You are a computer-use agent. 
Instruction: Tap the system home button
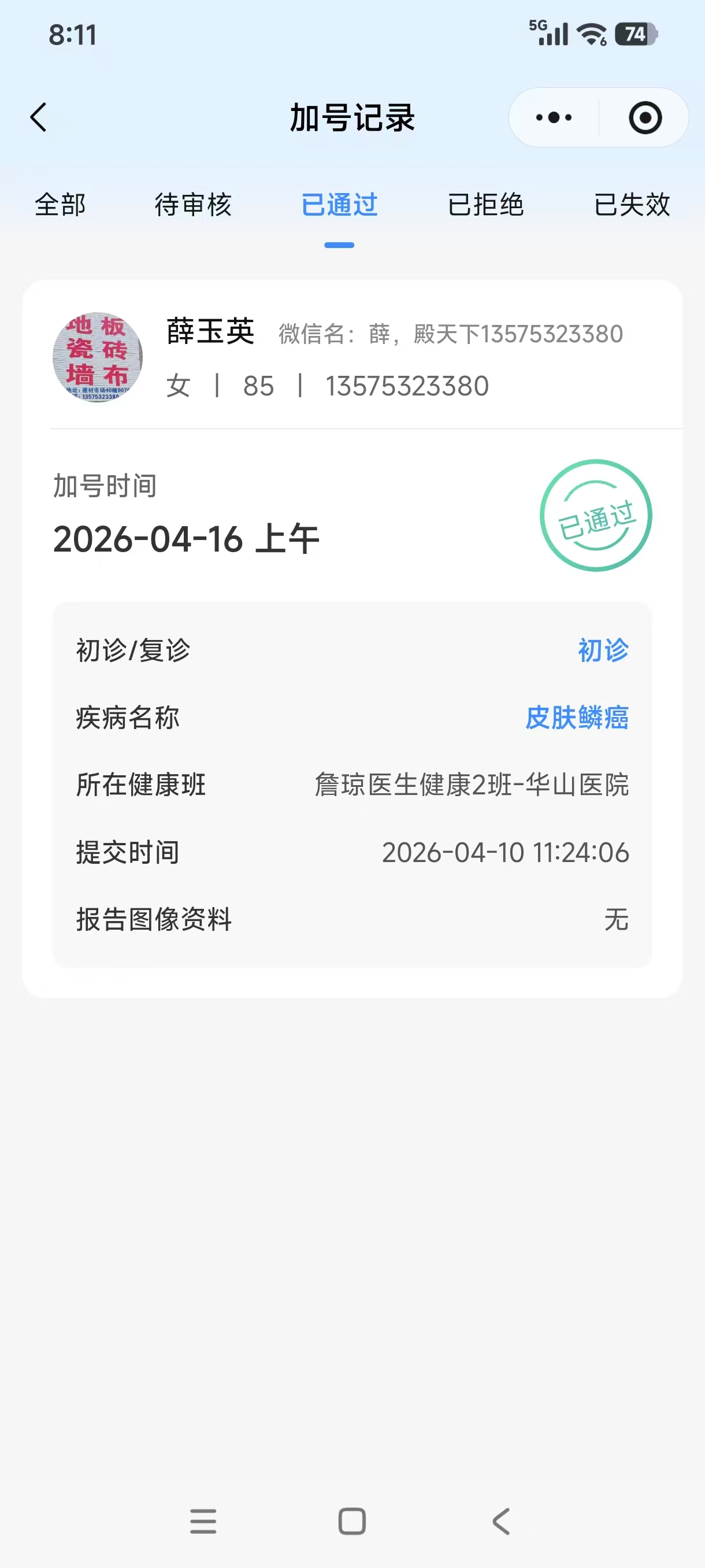point(351,1521)
